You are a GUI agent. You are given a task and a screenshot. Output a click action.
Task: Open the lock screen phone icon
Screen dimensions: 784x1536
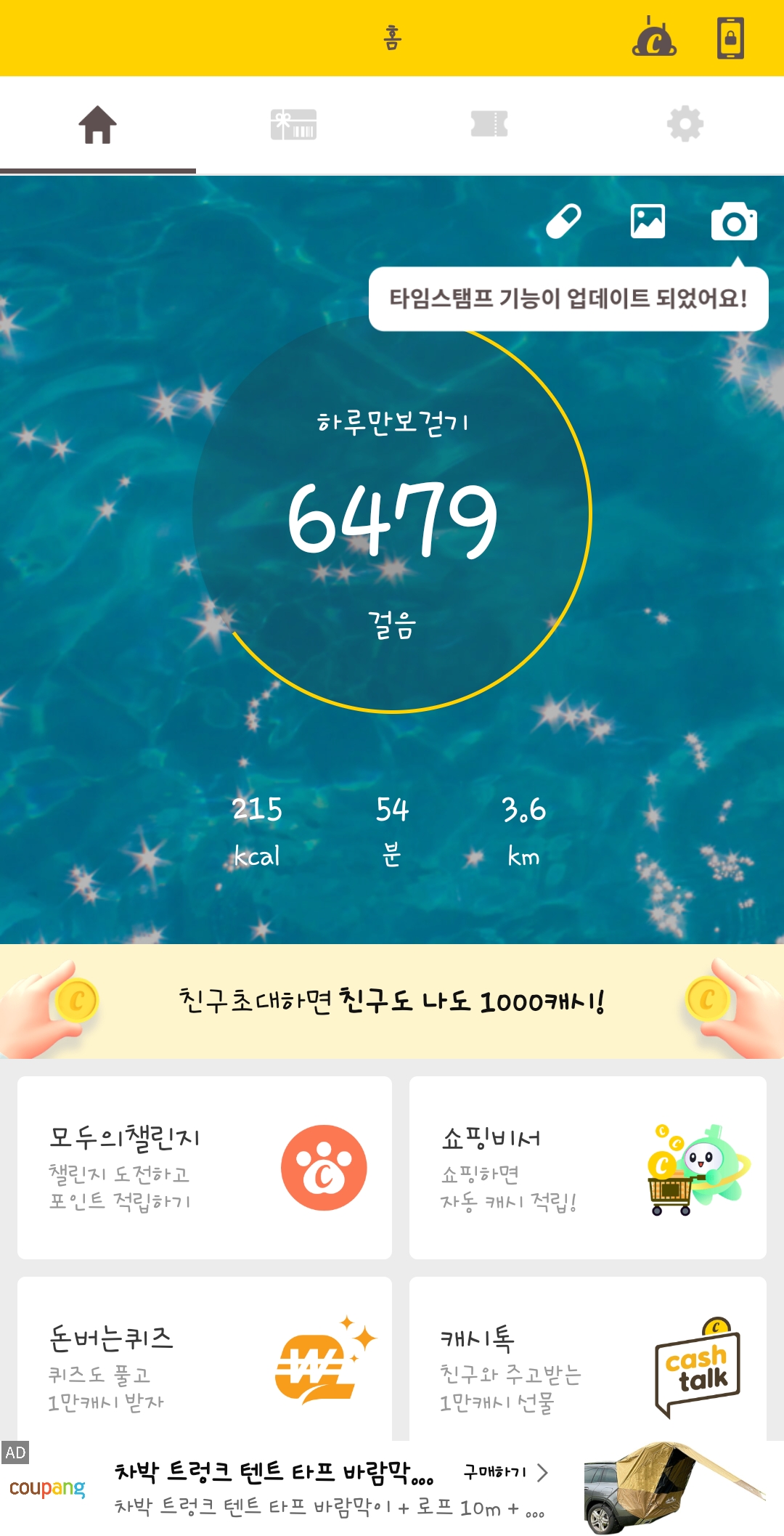[x=730, y=38]
